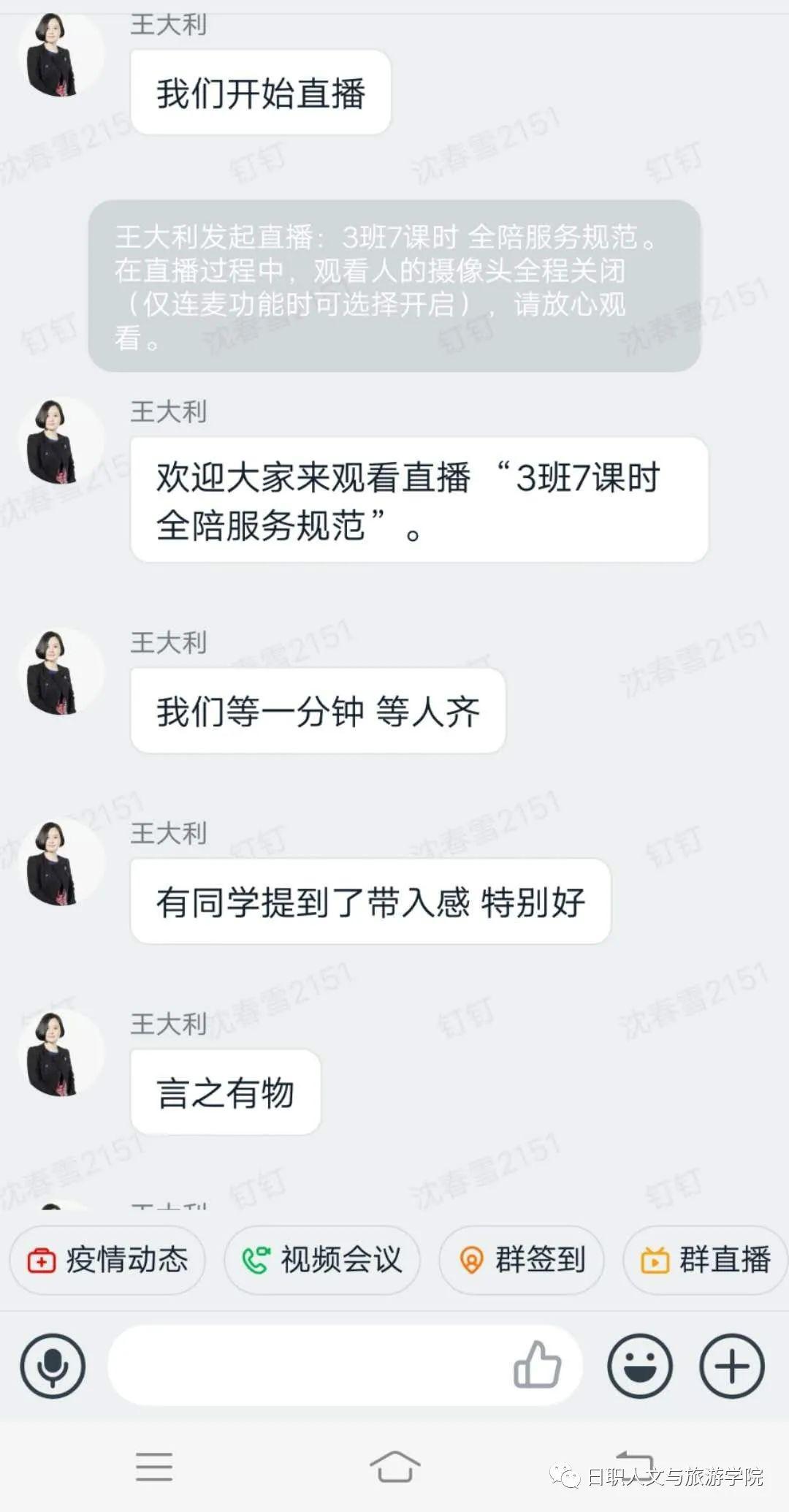This screenshot has height=1512, width=789.
Task: Open the plus attachment menu
Action: (732, 1366)
